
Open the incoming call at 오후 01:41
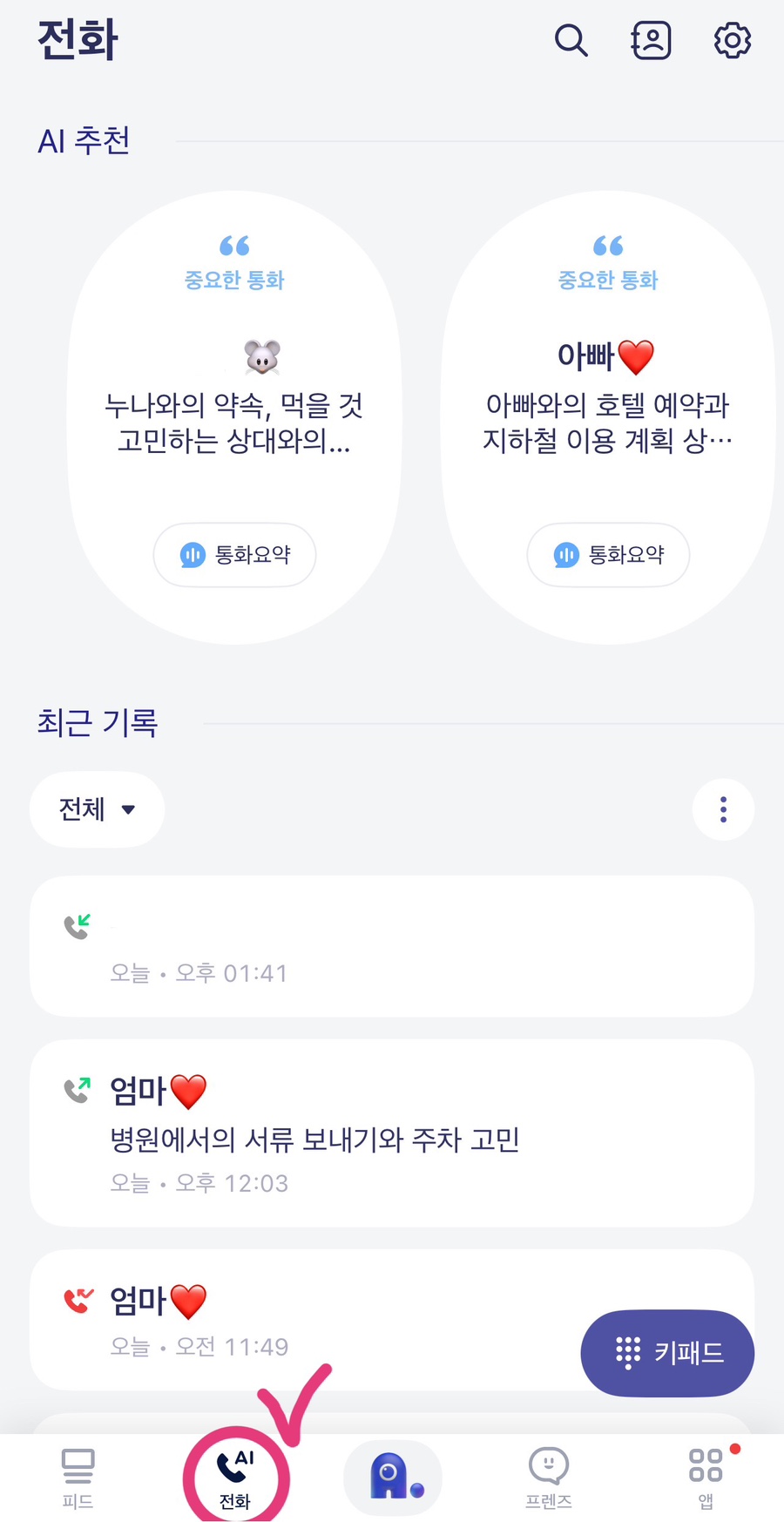tap(392, 946)
